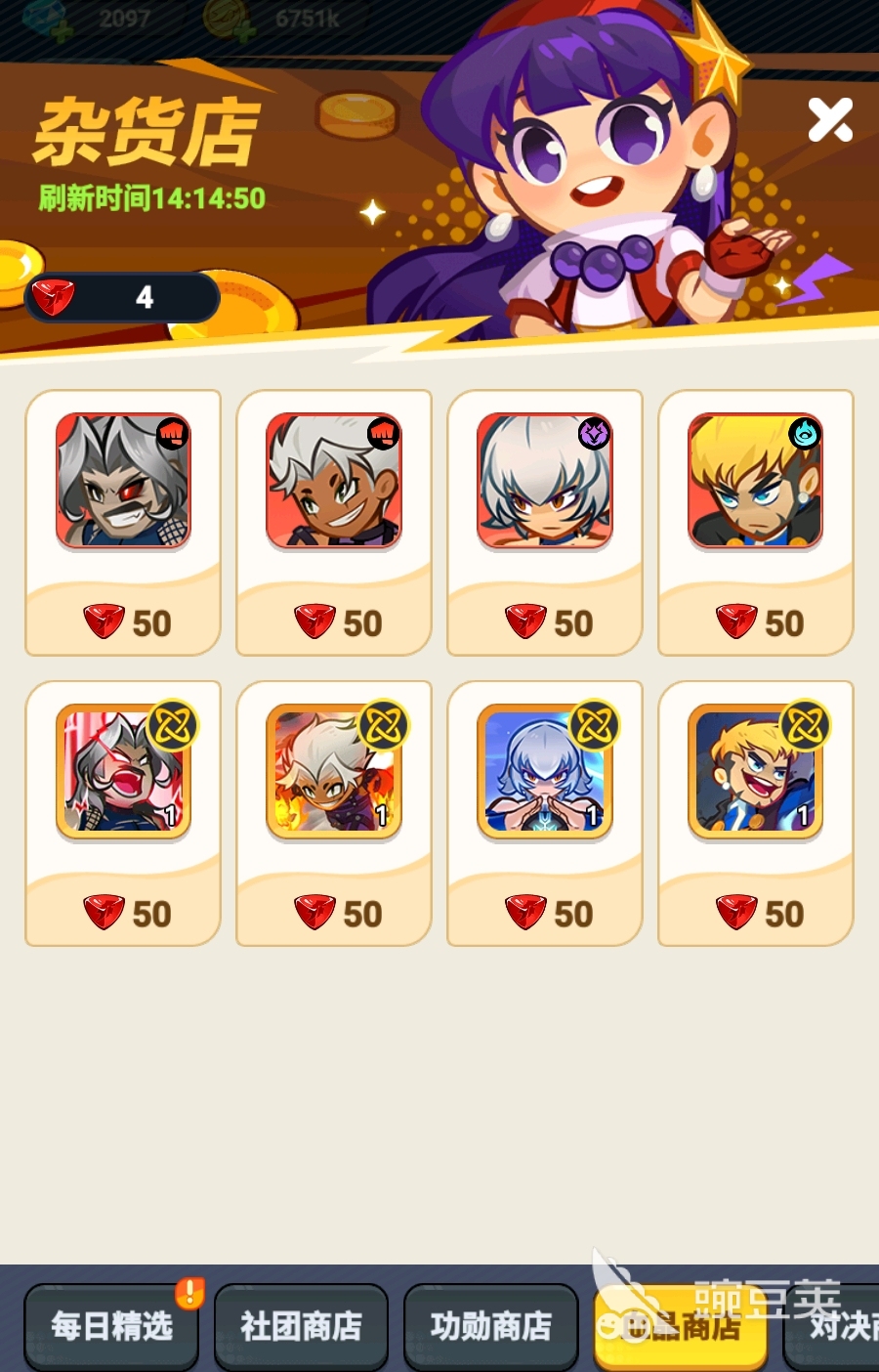This screenshot has height=1372, width=879.
Task: Open the laughing blond fragment card
Action: [x=756, y=813]
